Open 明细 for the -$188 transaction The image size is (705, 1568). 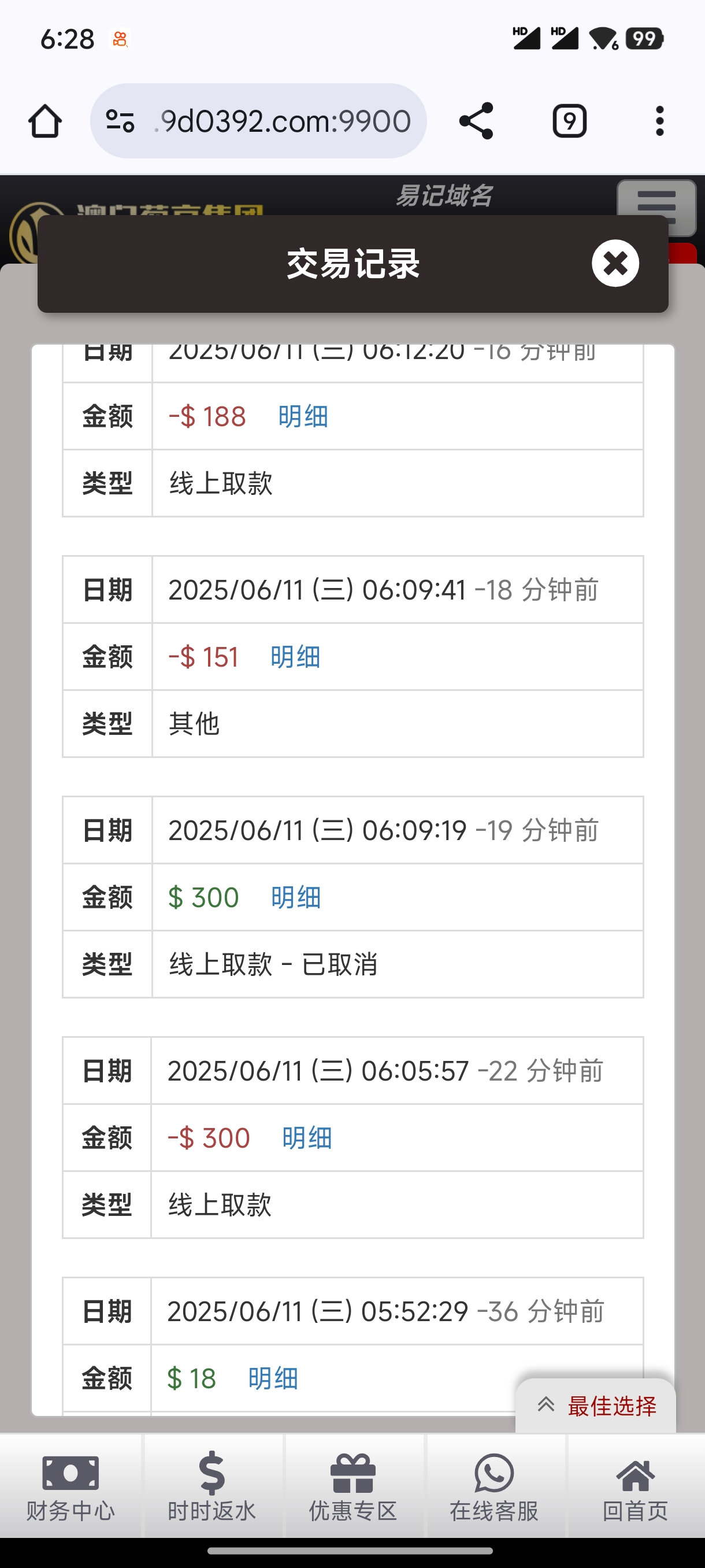click(303, 417)
